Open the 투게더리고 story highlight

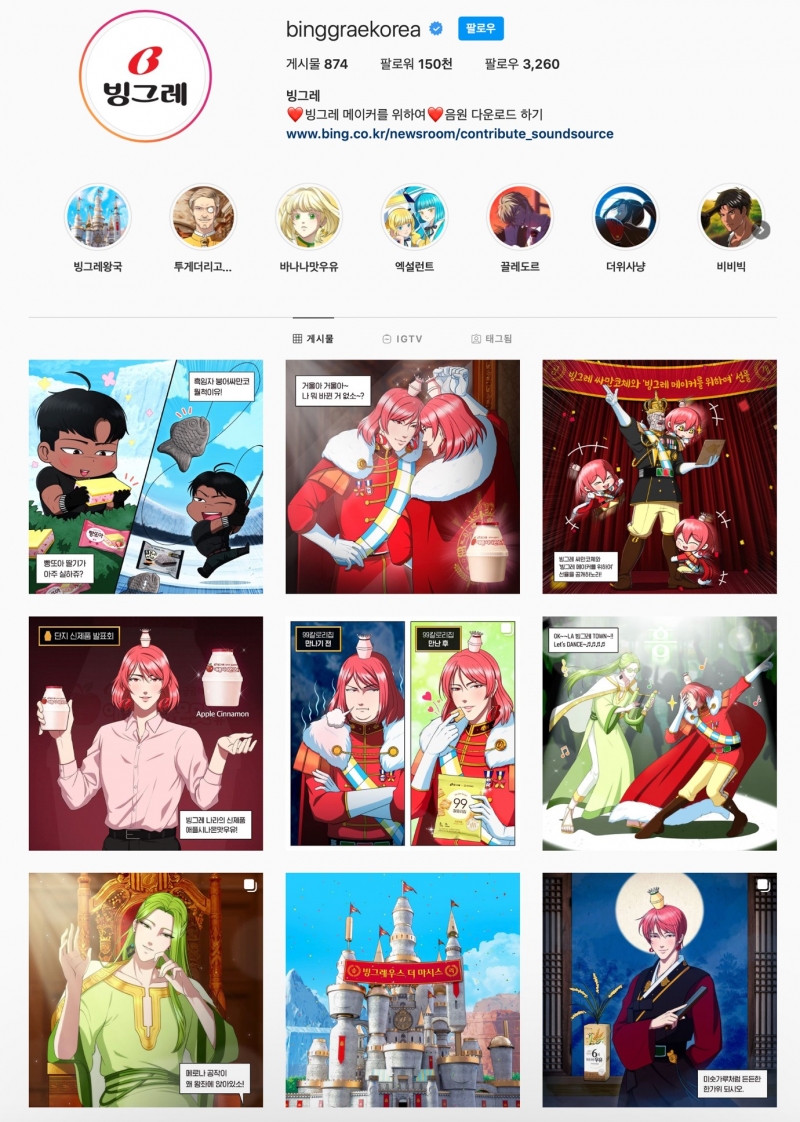point(203,218)
